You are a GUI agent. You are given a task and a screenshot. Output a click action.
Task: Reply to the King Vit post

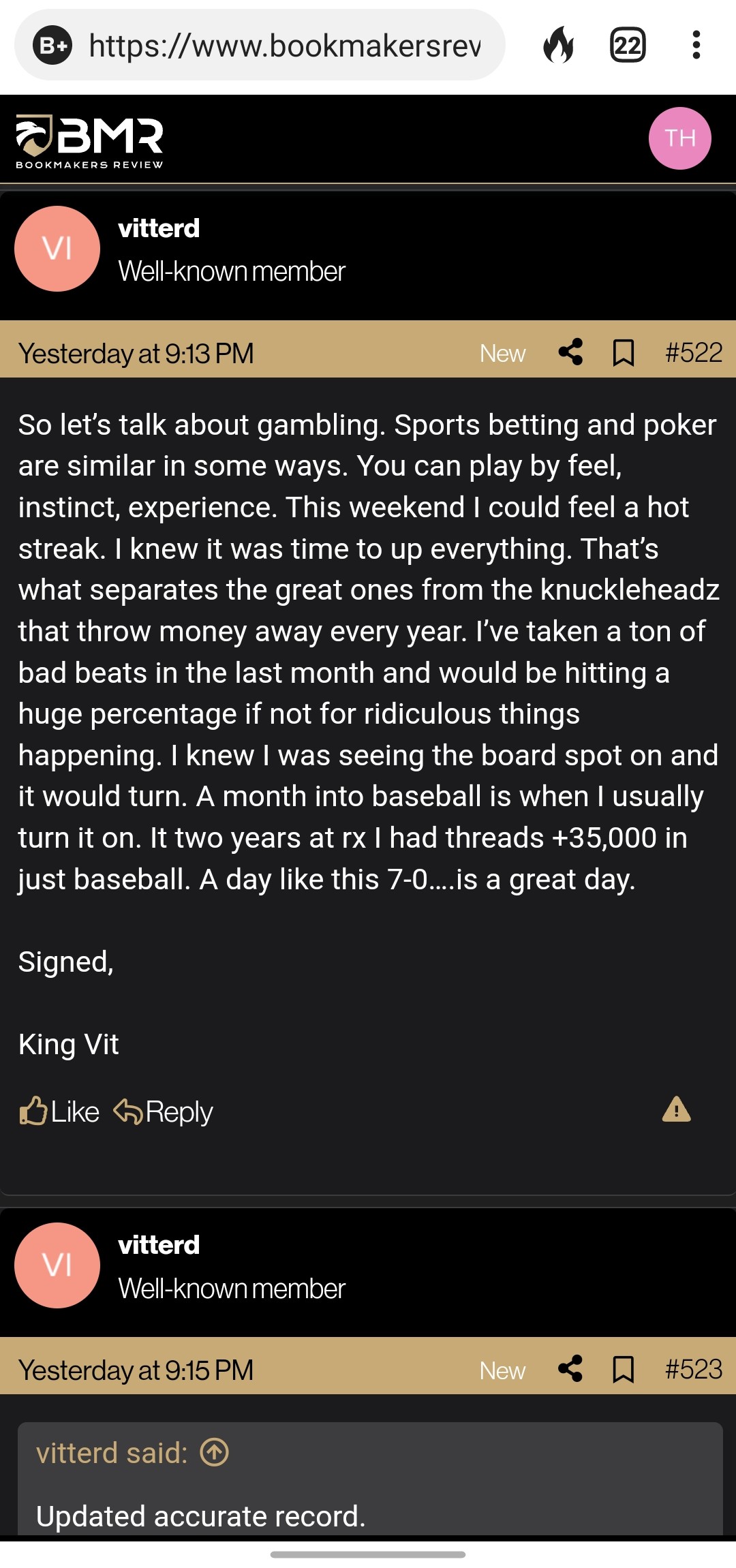[164, 1111]
